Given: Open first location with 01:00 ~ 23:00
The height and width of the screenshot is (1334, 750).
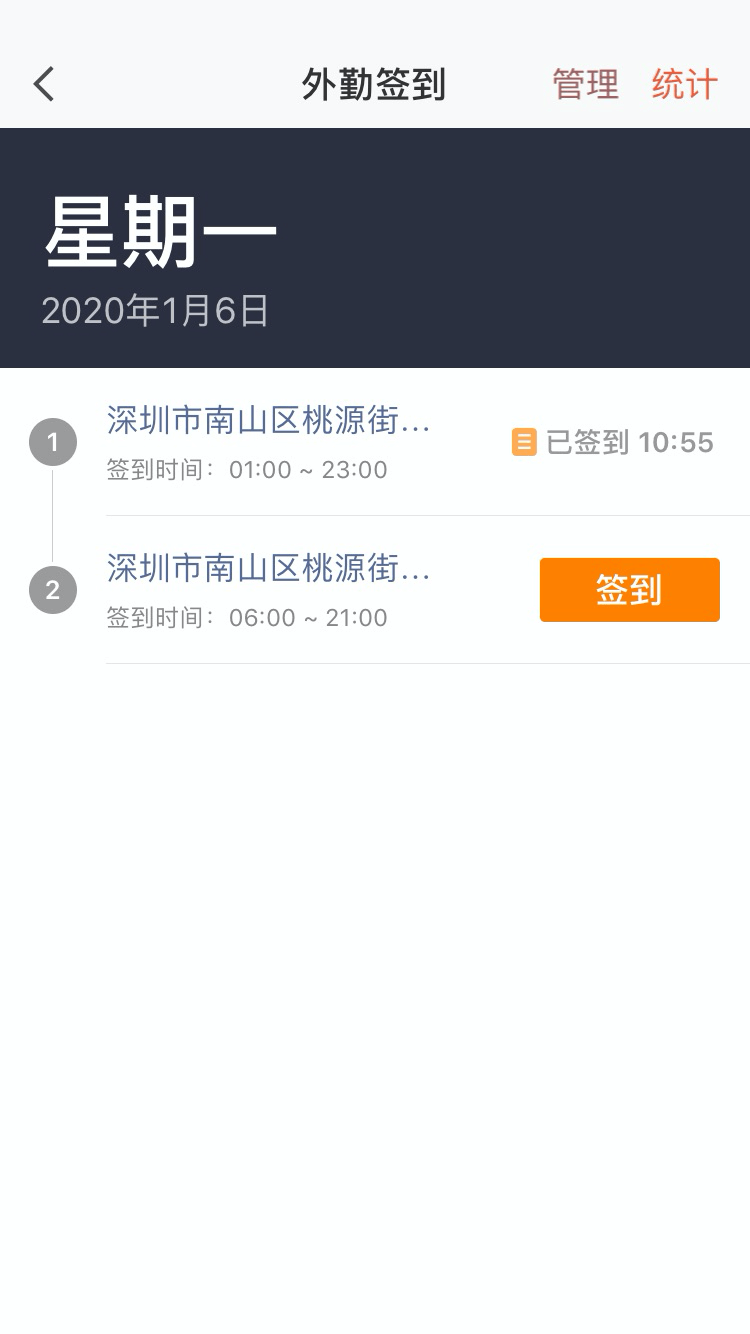Looking at the screenshot, I should pos(268,442).
